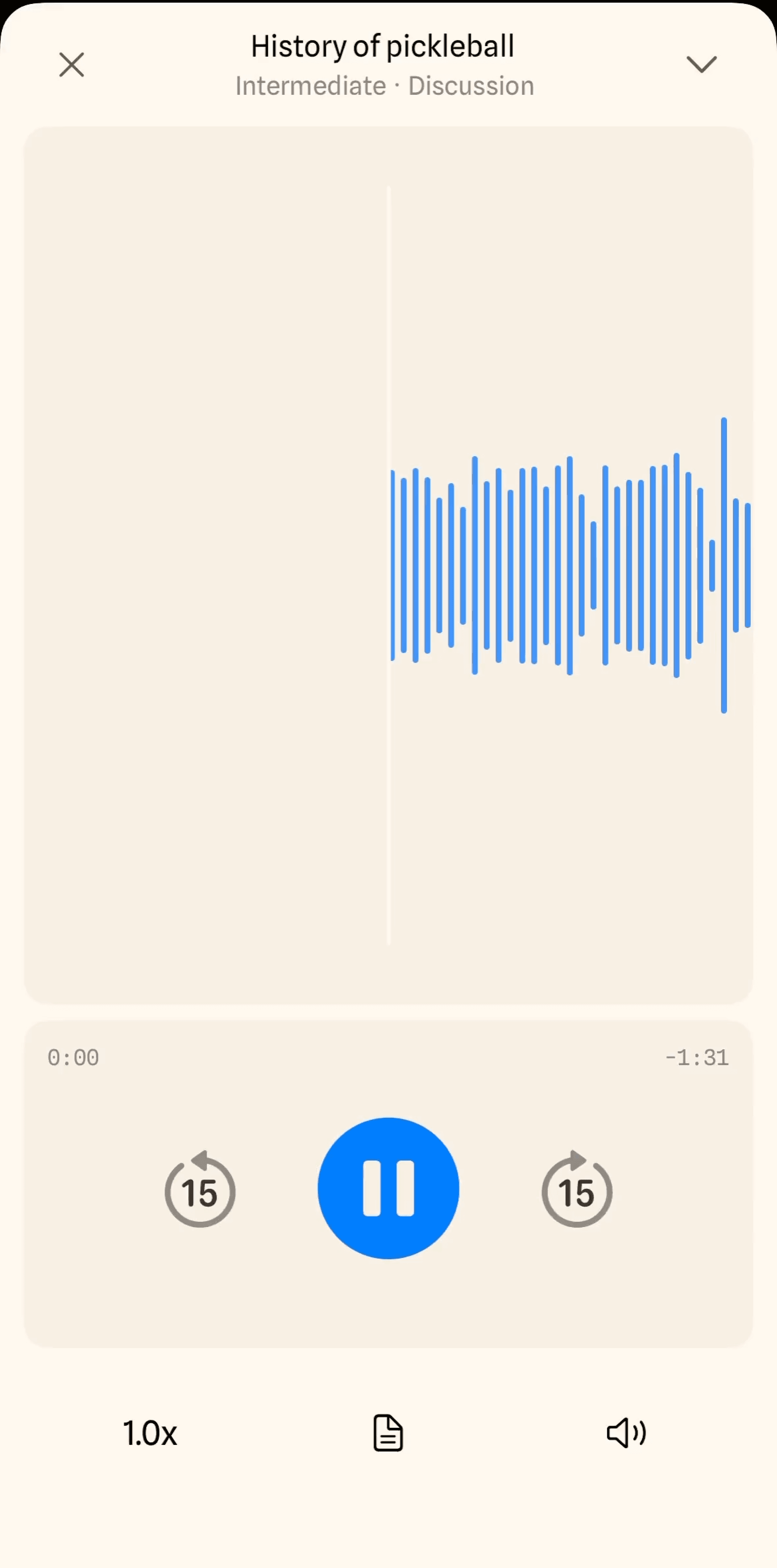Open the speaker volume control
The height and width of the screenshot is (1568, 777).
tap(627, 1433)
